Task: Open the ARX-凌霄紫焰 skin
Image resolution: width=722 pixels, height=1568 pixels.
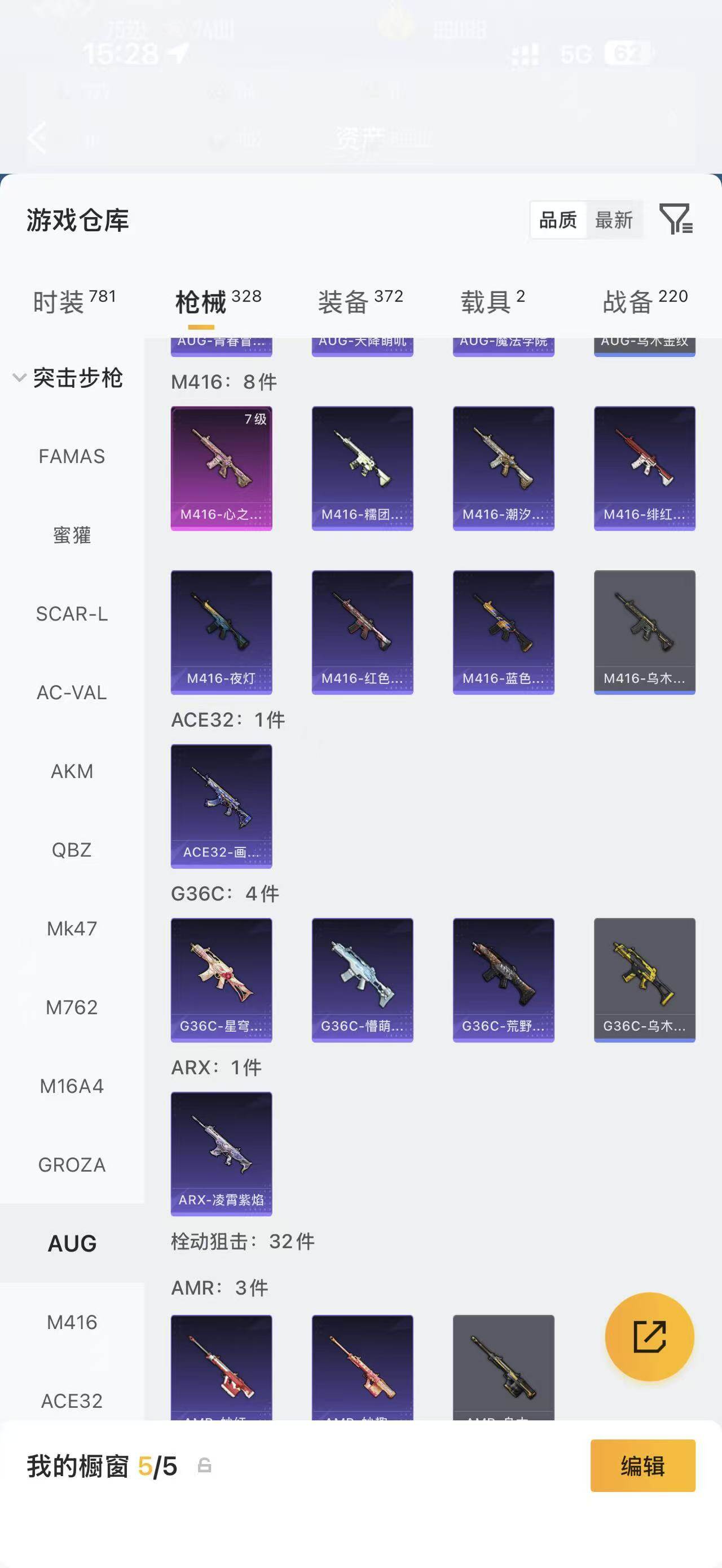Action: pos(222,1154)
